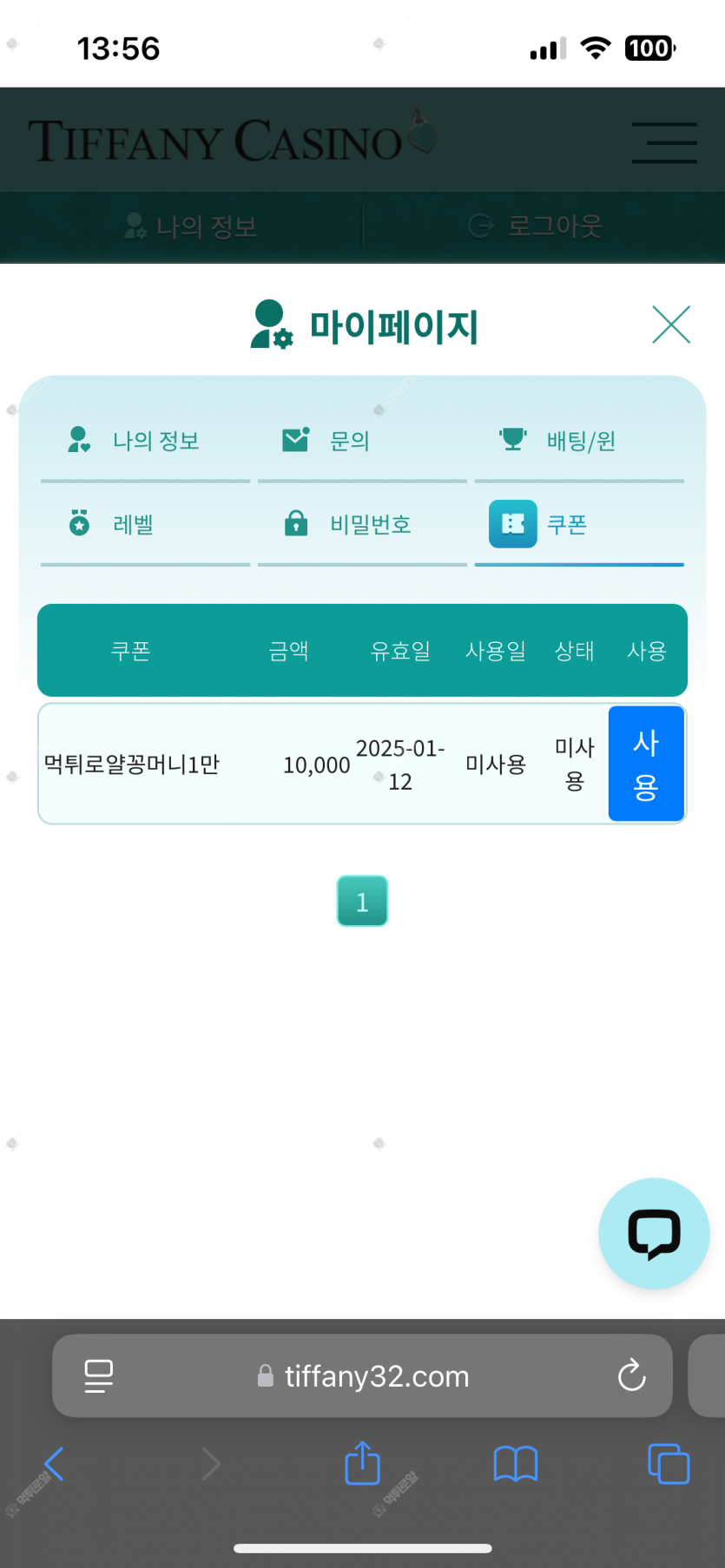Open Safari bookmarks

[516, 1464]
